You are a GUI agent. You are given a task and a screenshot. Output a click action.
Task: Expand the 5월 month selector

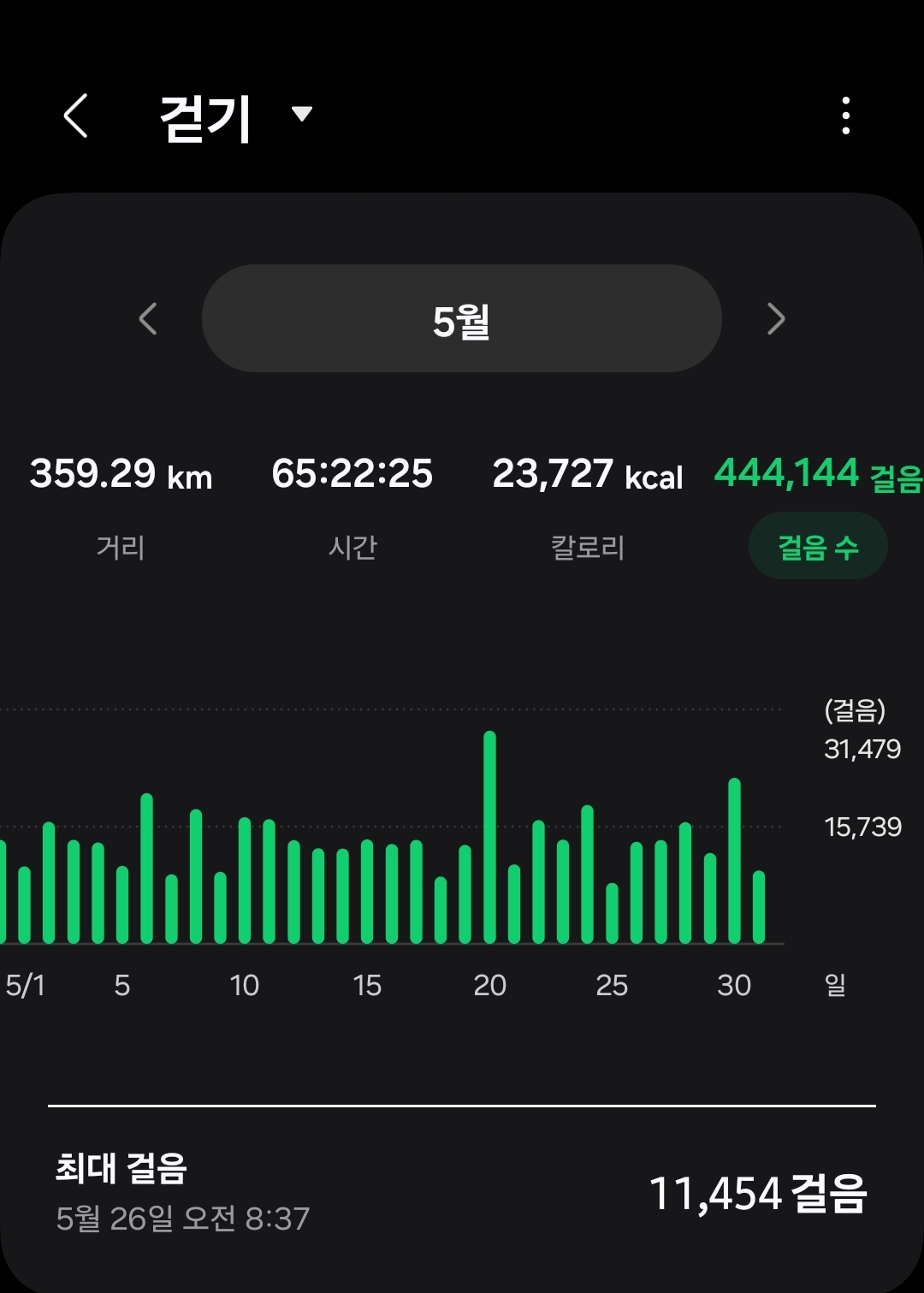point(462,318)
